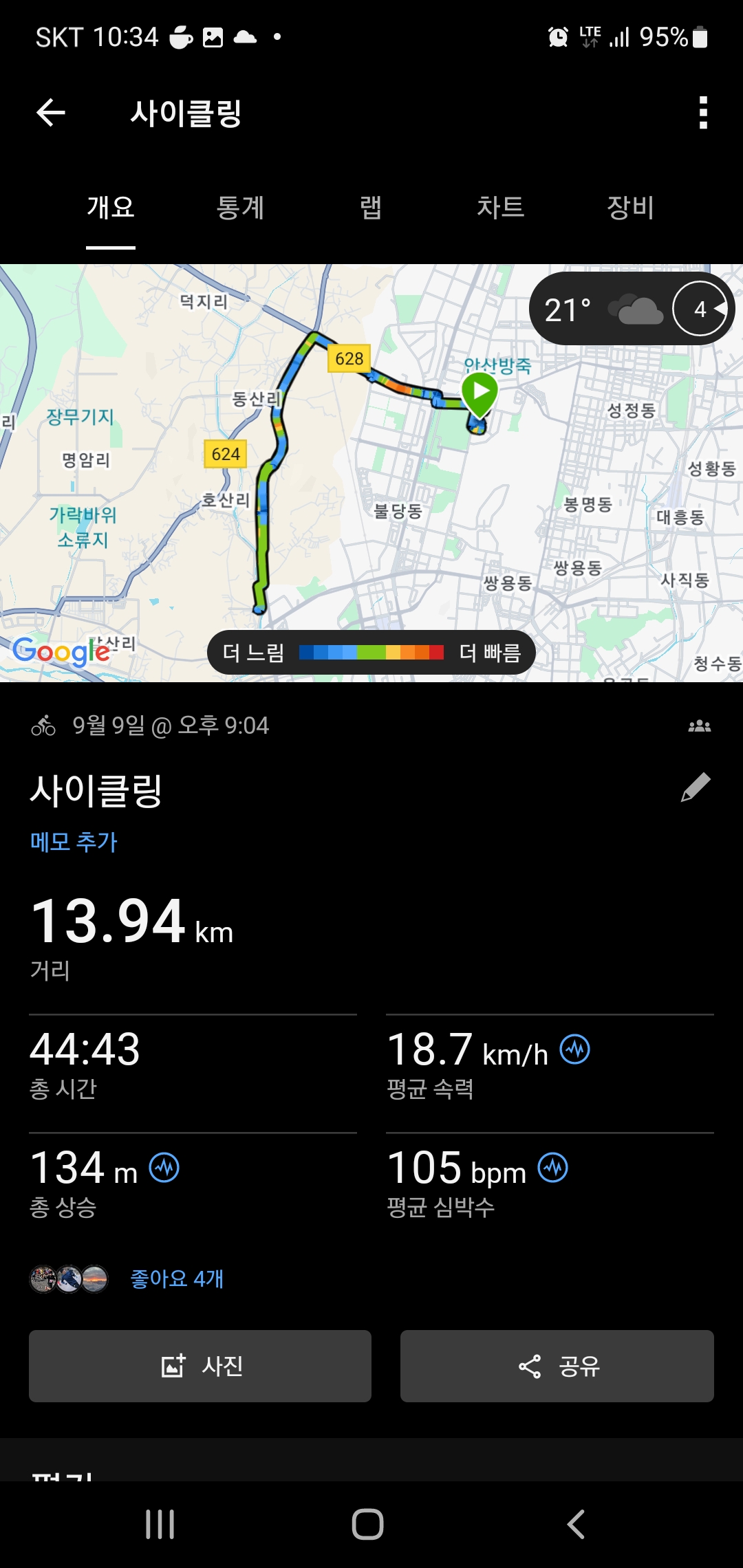Tap the 메모 추가 link
The width and height of the screenshot is (743, 1568).
click(x=74, y=842)
